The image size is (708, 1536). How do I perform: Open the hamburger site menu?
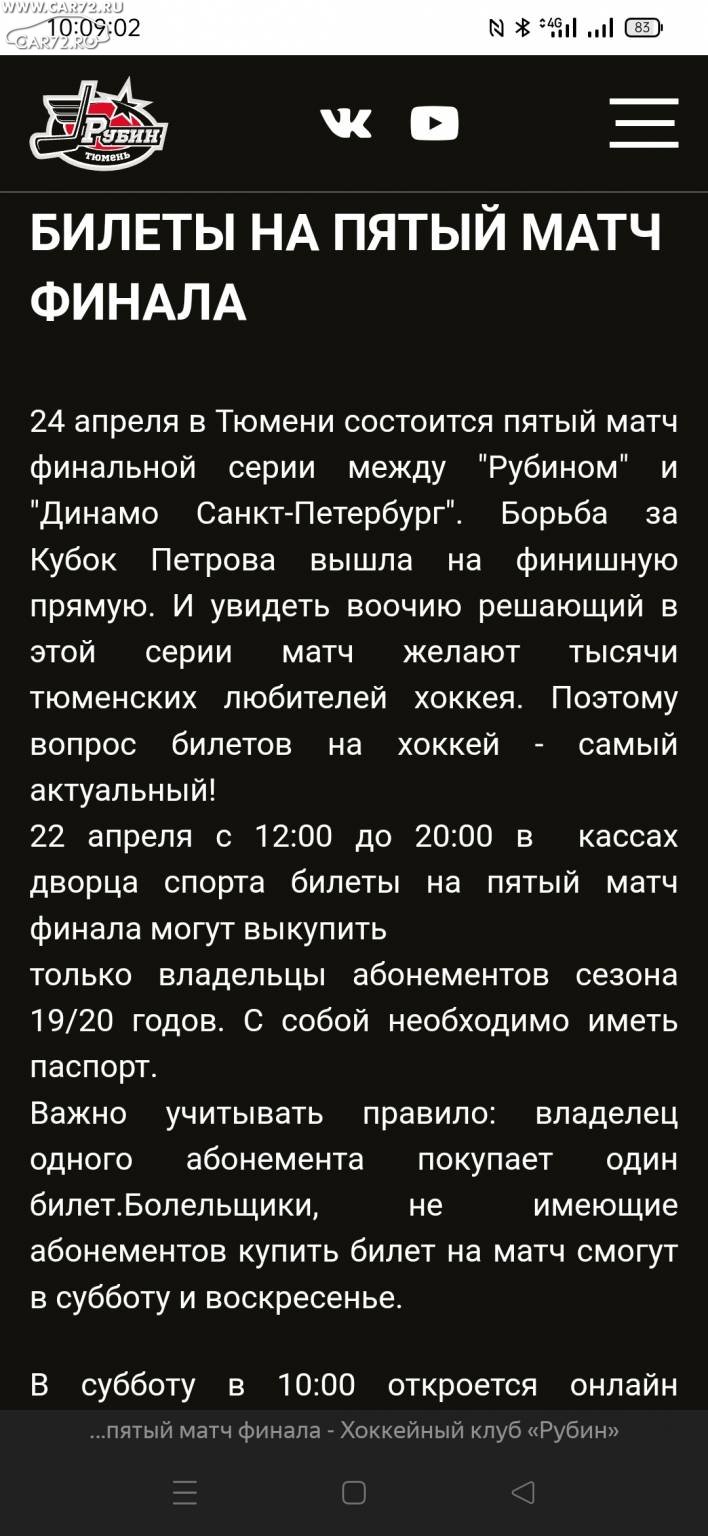point(644,123)
